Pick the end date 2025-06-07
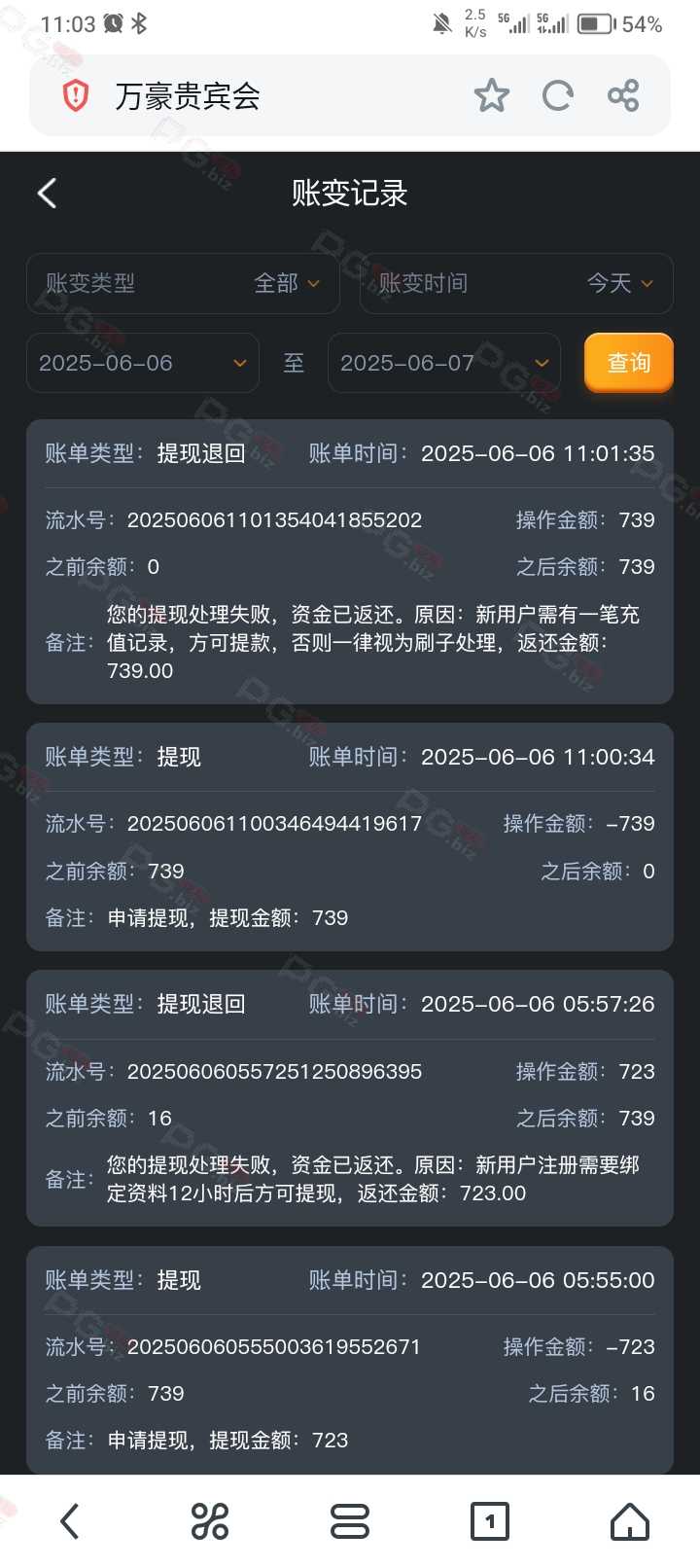The width and height of the screenshot is (700, 1568). (444, 363)
